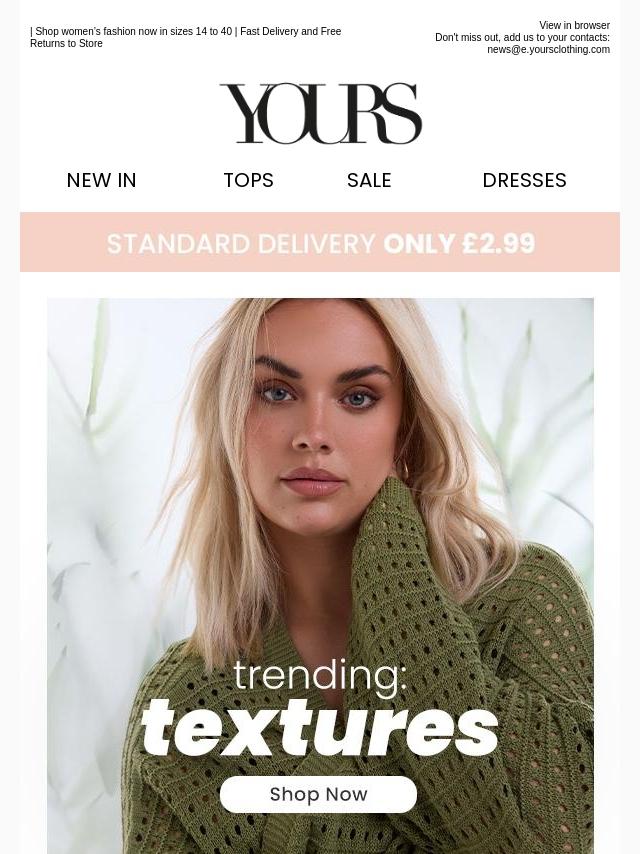Open the View in browser link
Screen dimensions: 640x854
[574, 25]
